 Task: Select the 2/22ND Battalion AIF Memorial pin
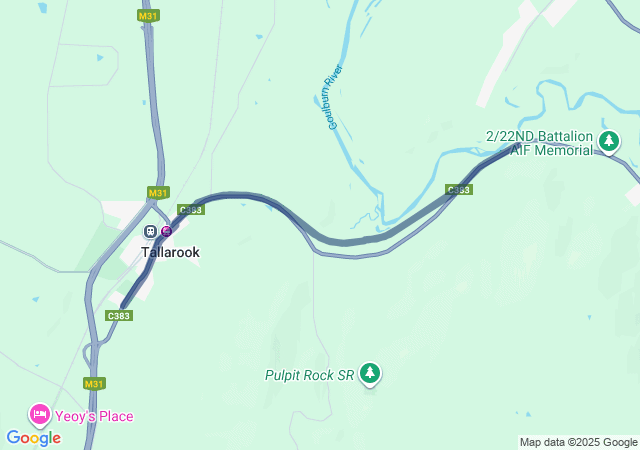(x=610, y=141)
